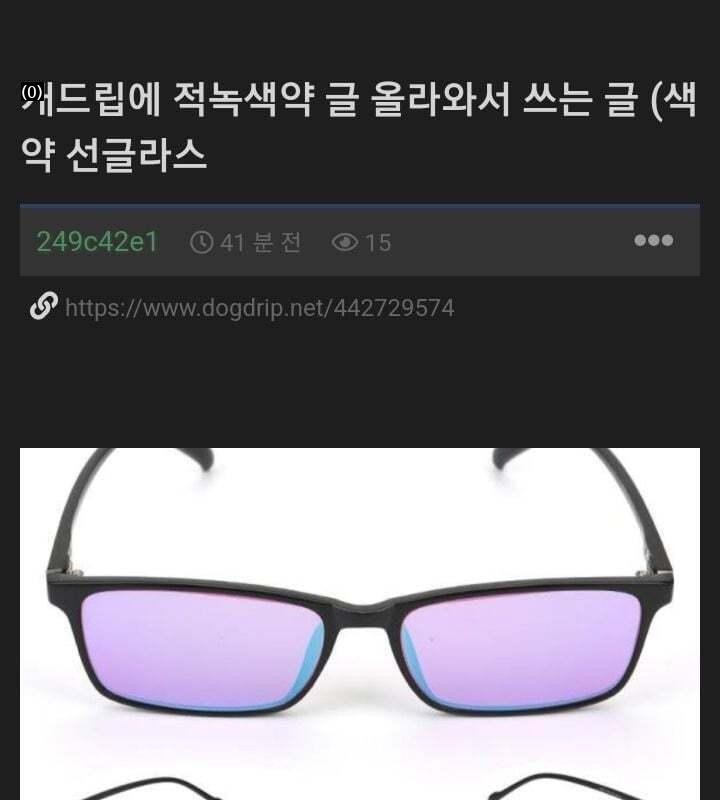Open the three-dot post options menu

(x=653, y=241)
